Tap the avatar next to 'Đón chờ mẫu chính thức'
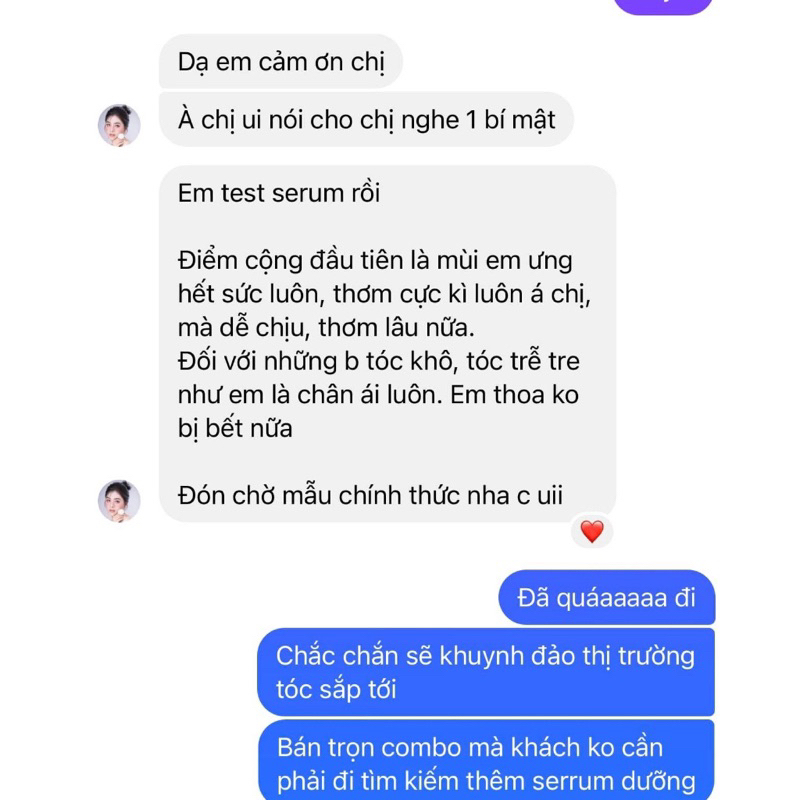Screen dimensions: 800x800 [x=118, y=500]
